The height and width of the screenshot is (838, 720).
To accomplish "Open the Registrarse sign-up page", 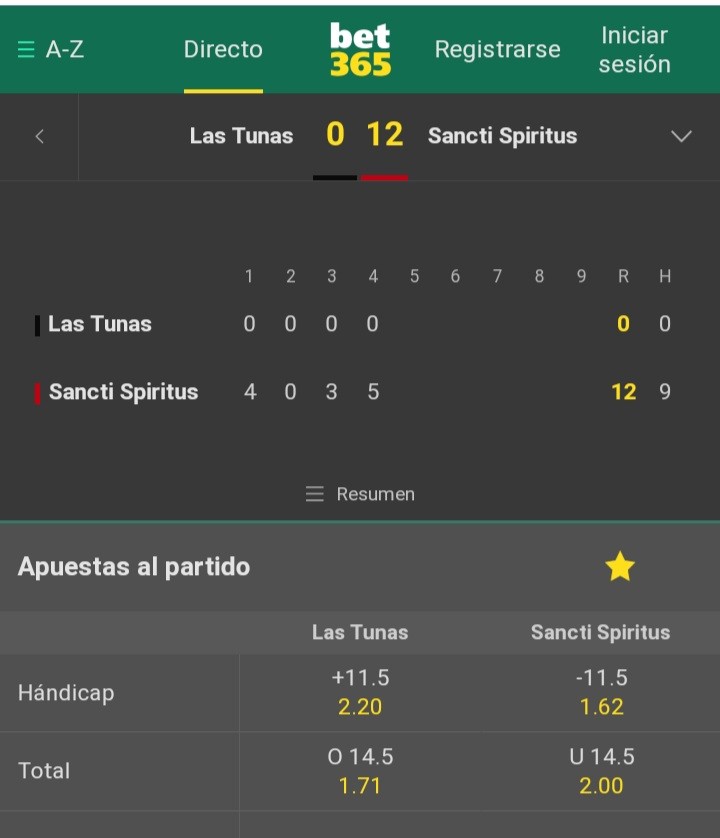I will coord(497,49).
